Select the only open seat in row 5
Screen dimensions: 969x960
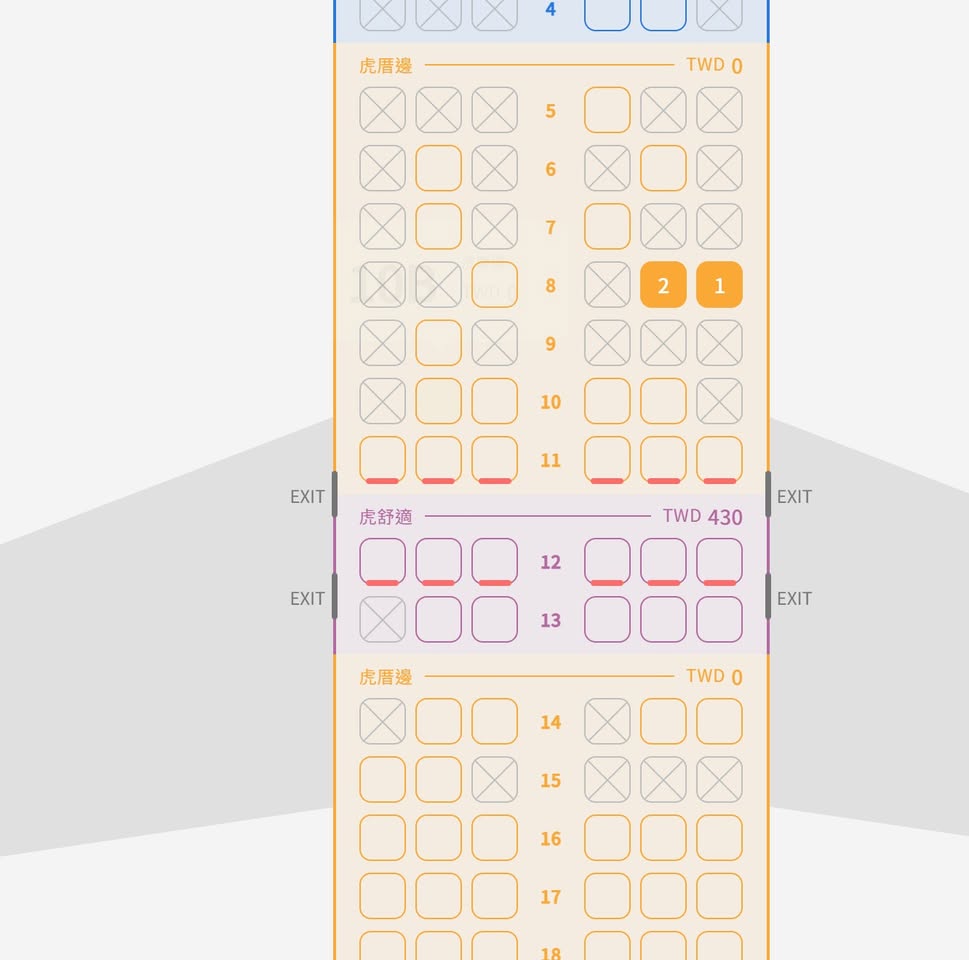click(x=607, y=110)
